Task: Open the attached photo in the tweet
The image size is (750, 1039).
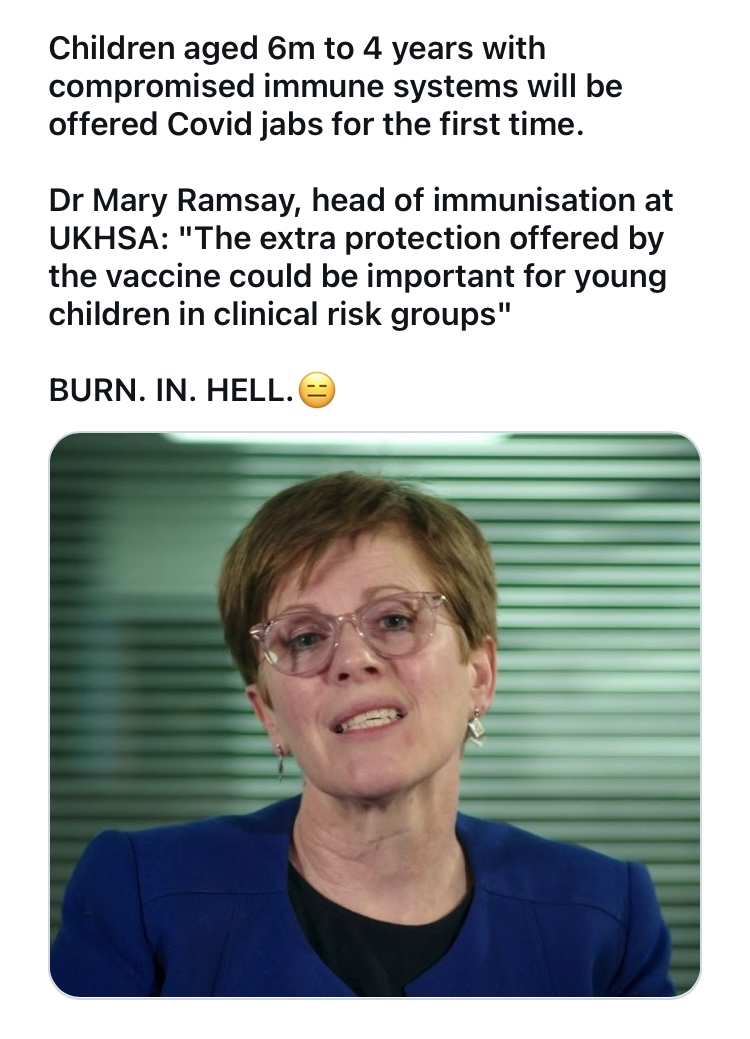Action: 375,715
